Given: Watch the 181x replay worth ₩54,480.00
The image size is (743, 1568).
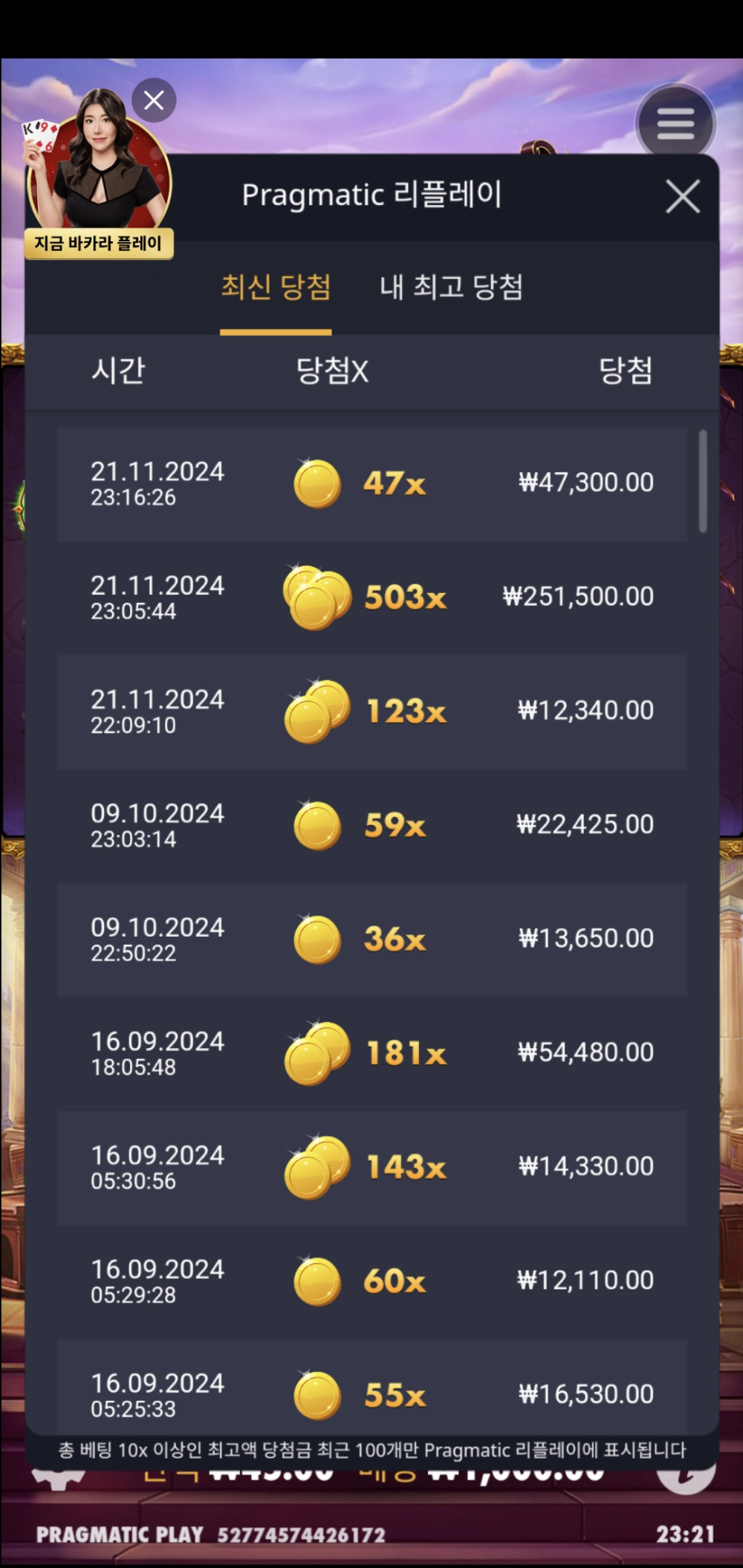Looking at the screenshot, I should (x=371, y=1053).
